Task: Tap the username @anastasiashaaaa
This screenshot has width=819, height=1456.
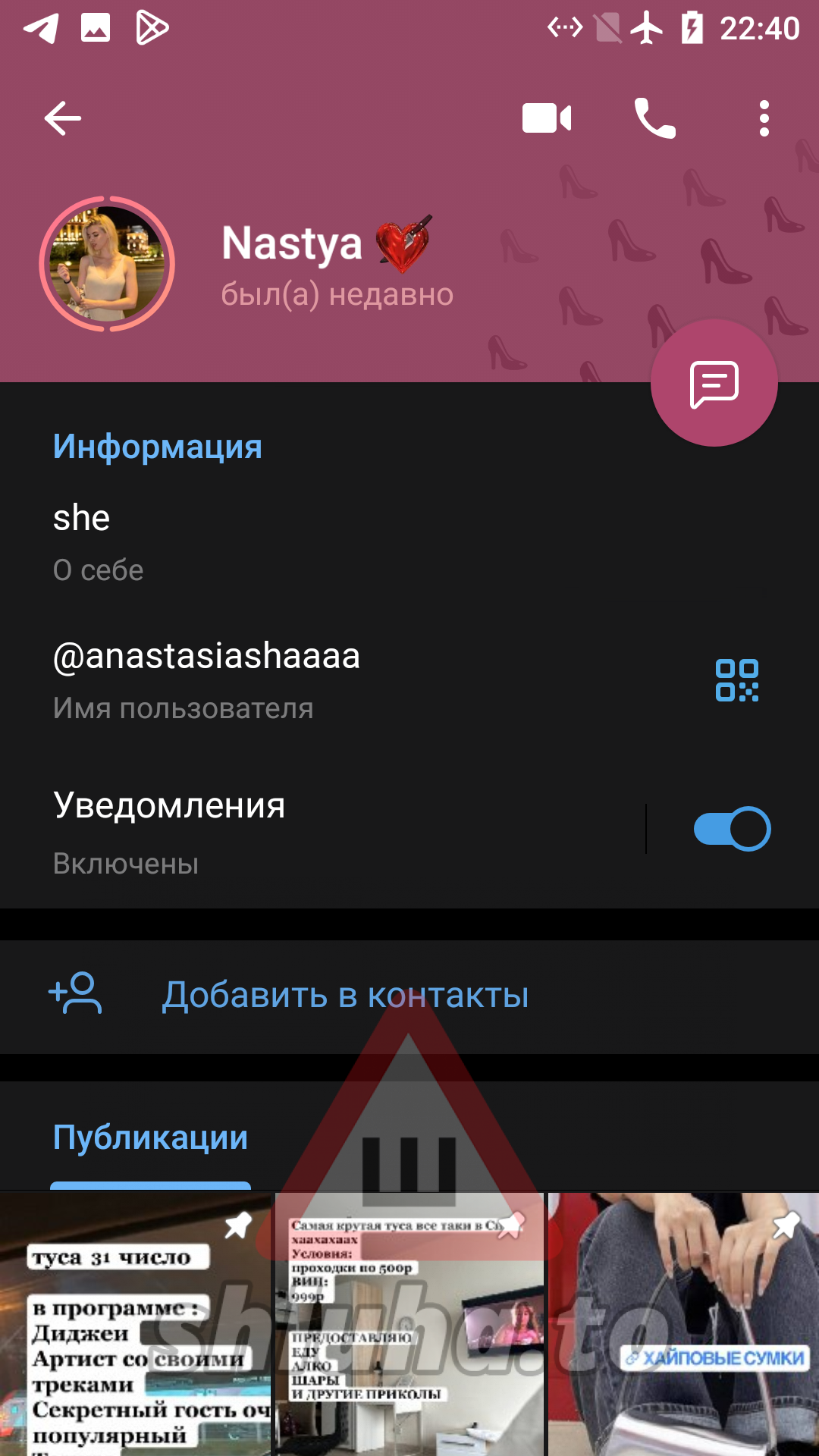Action: (x=206, y=656)
